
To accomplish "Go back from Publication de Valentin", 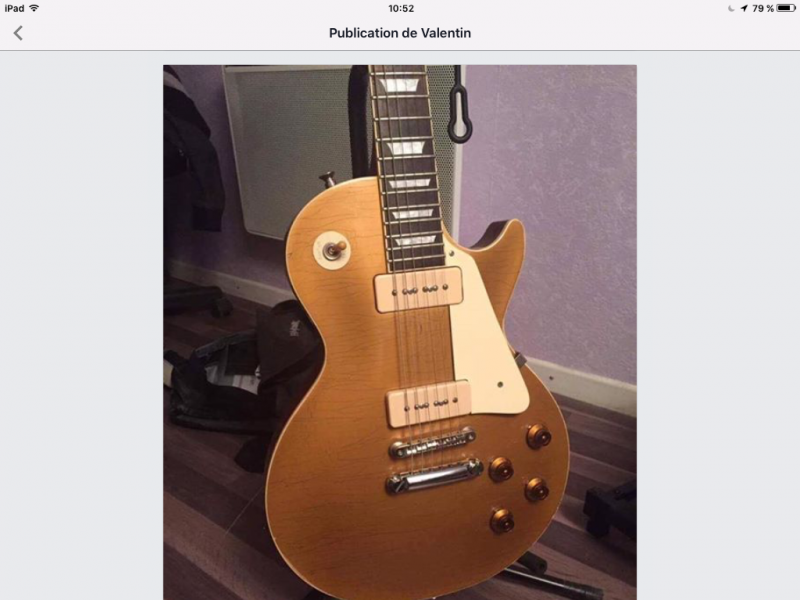I will point(18,33).
